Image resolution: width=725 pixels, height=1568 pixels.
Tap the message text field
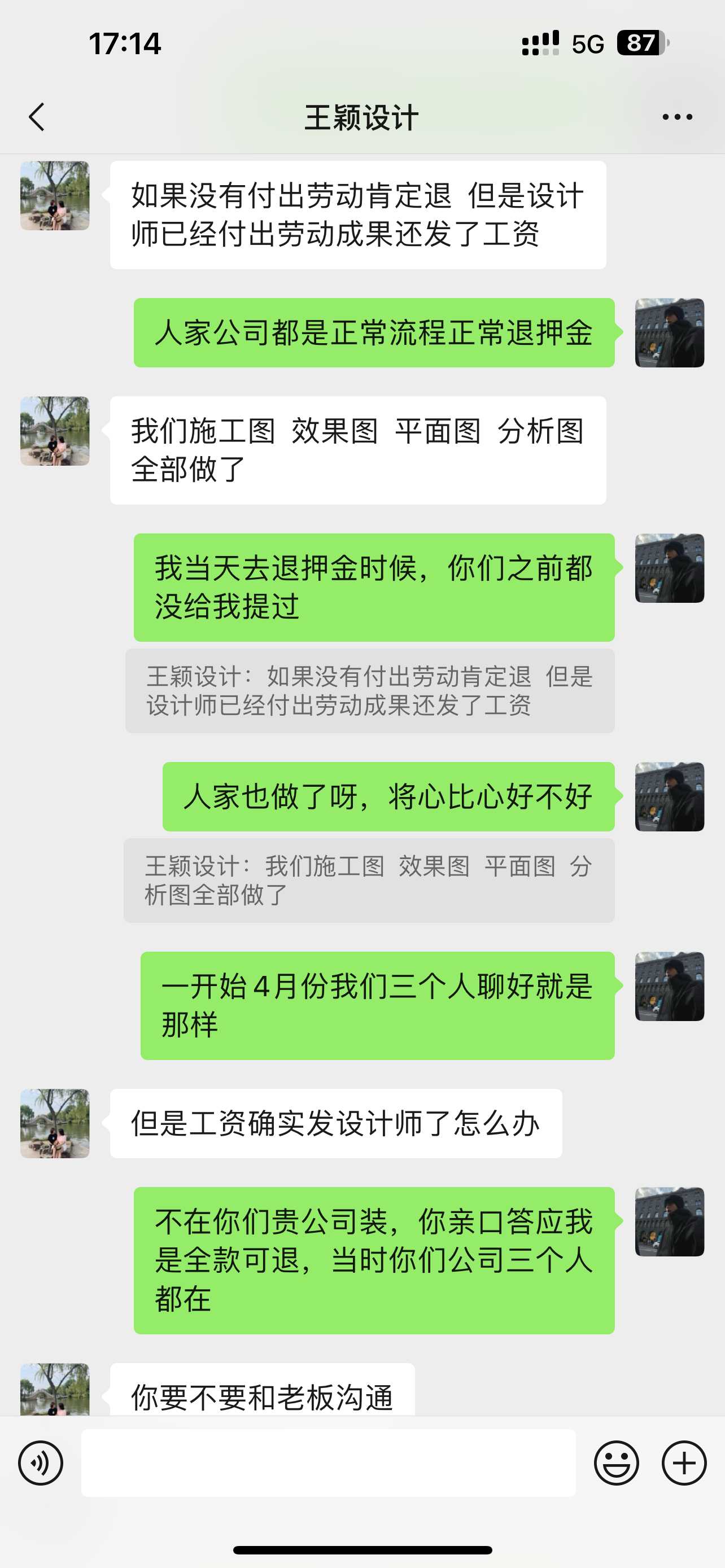click(x=328, y=1462)
